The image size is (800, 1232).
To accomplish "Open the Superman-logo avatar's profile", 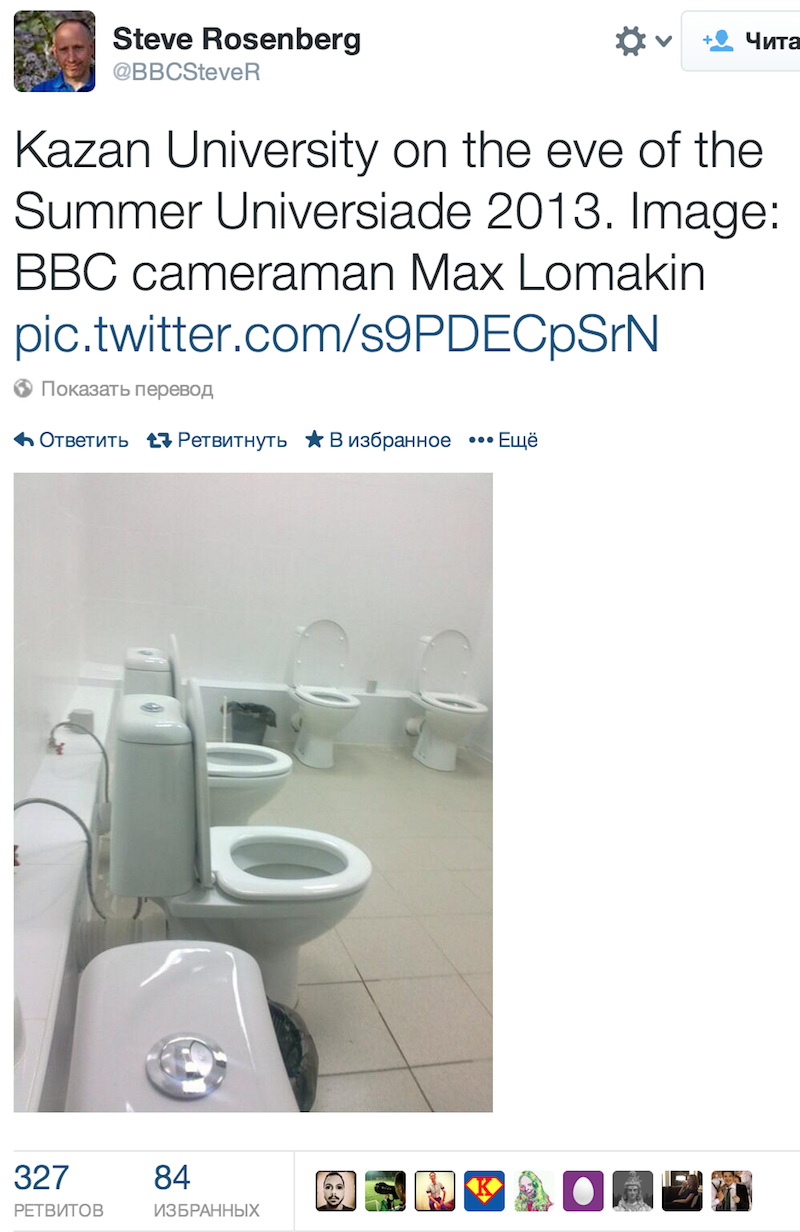I will coord(484,1191).
